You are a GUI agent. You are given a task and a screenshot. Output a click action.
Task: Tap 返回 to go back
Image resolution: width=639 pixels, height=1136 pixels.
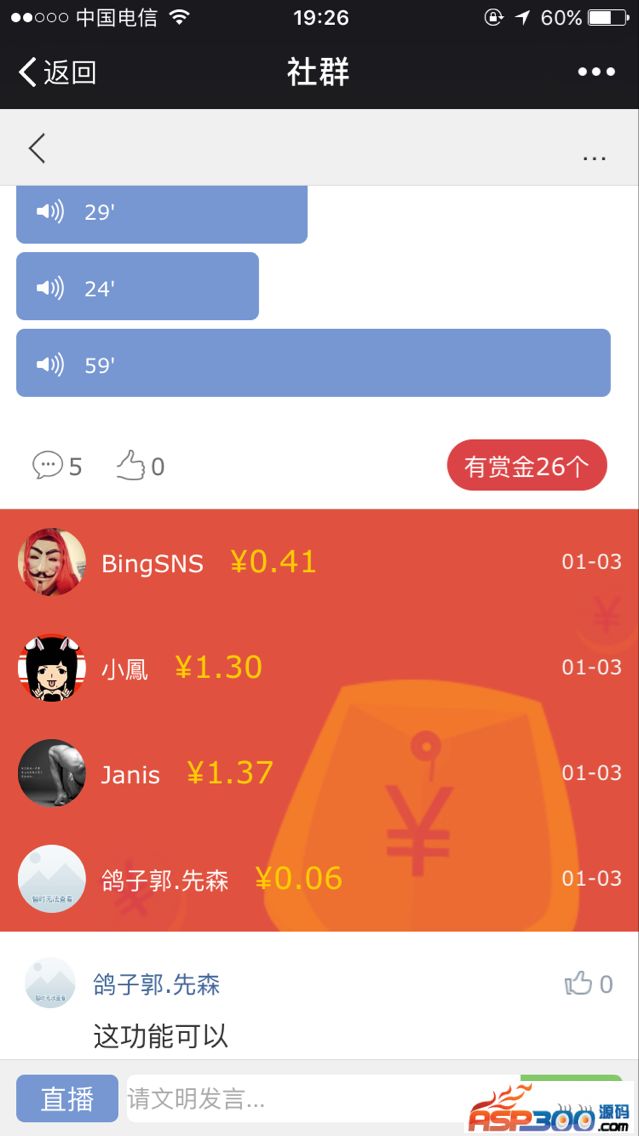coord(57,72)
